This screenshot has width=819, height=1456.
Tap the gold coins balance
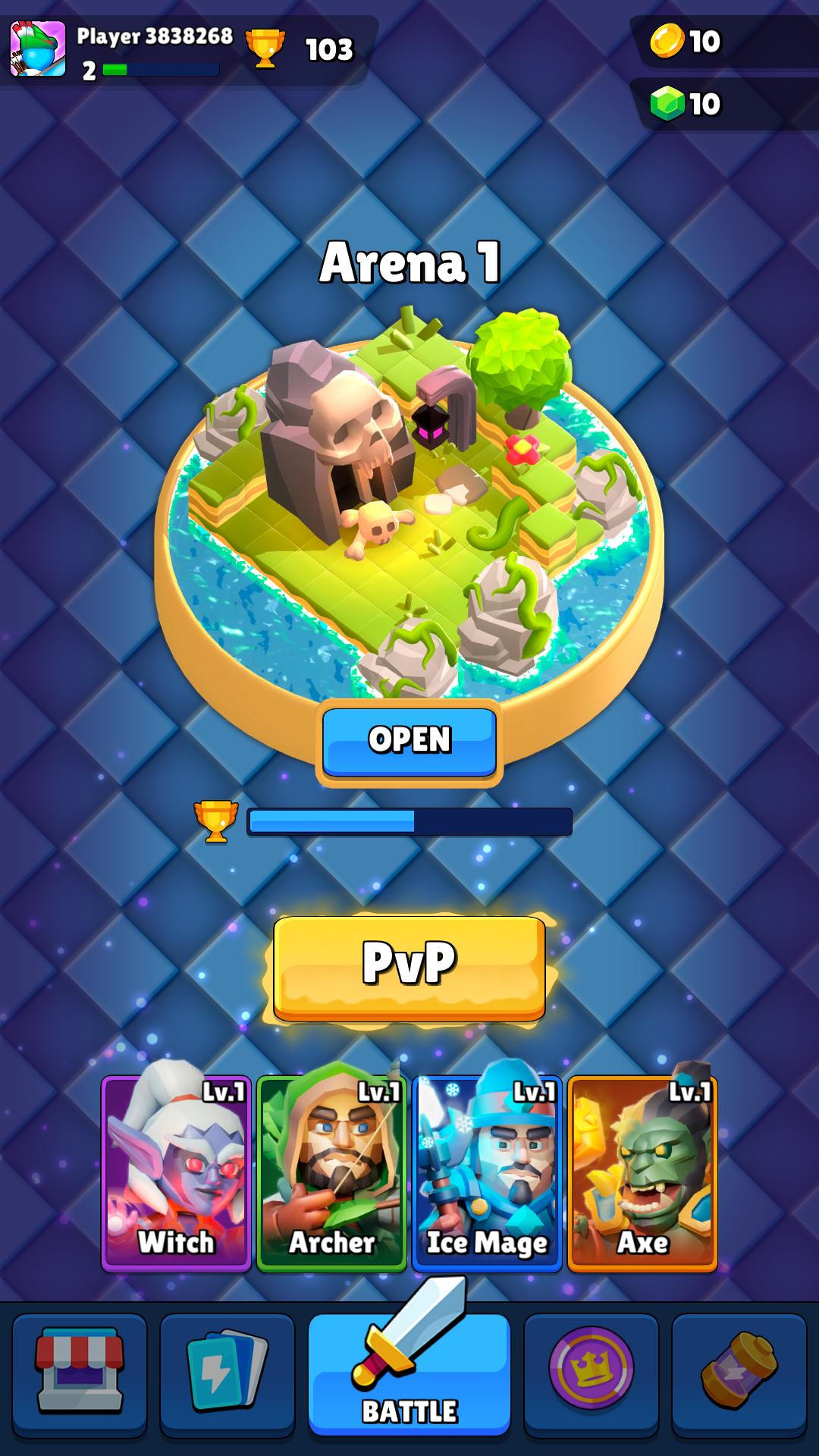686,41
